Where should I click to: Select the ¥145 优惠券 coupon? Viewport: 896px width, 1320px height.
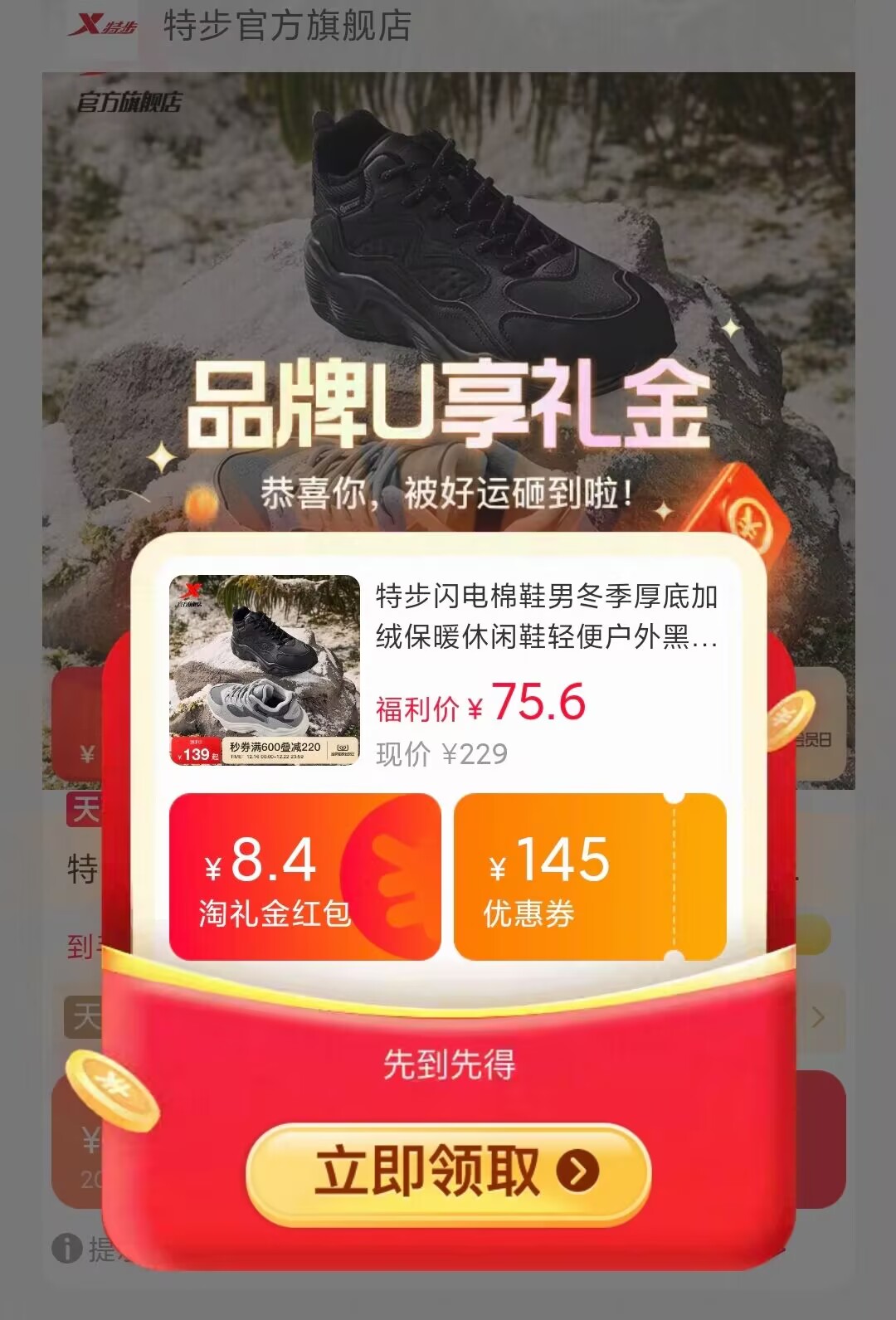click(x=589, y=877)
